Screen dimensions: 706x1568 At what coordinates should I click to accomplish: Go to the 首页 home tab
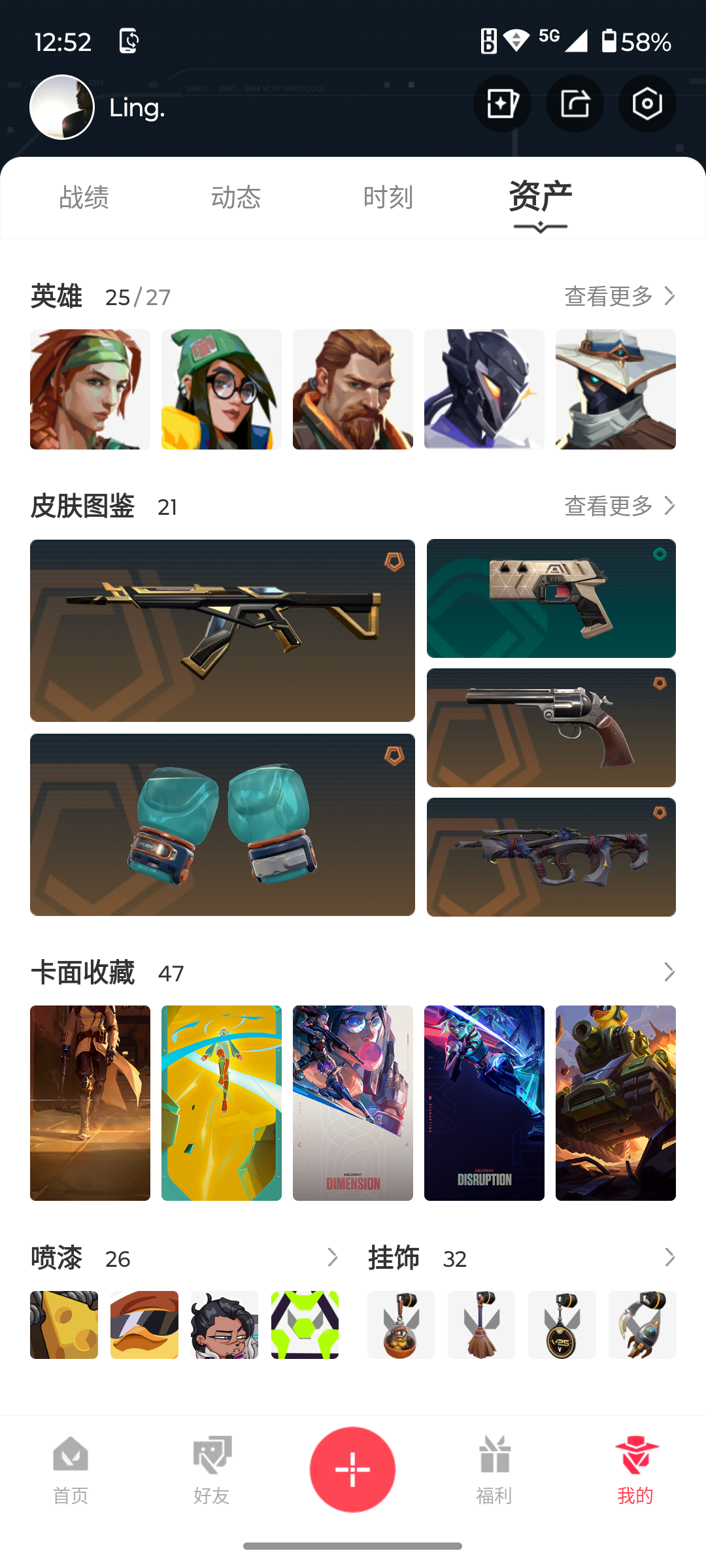[71, 1470]
